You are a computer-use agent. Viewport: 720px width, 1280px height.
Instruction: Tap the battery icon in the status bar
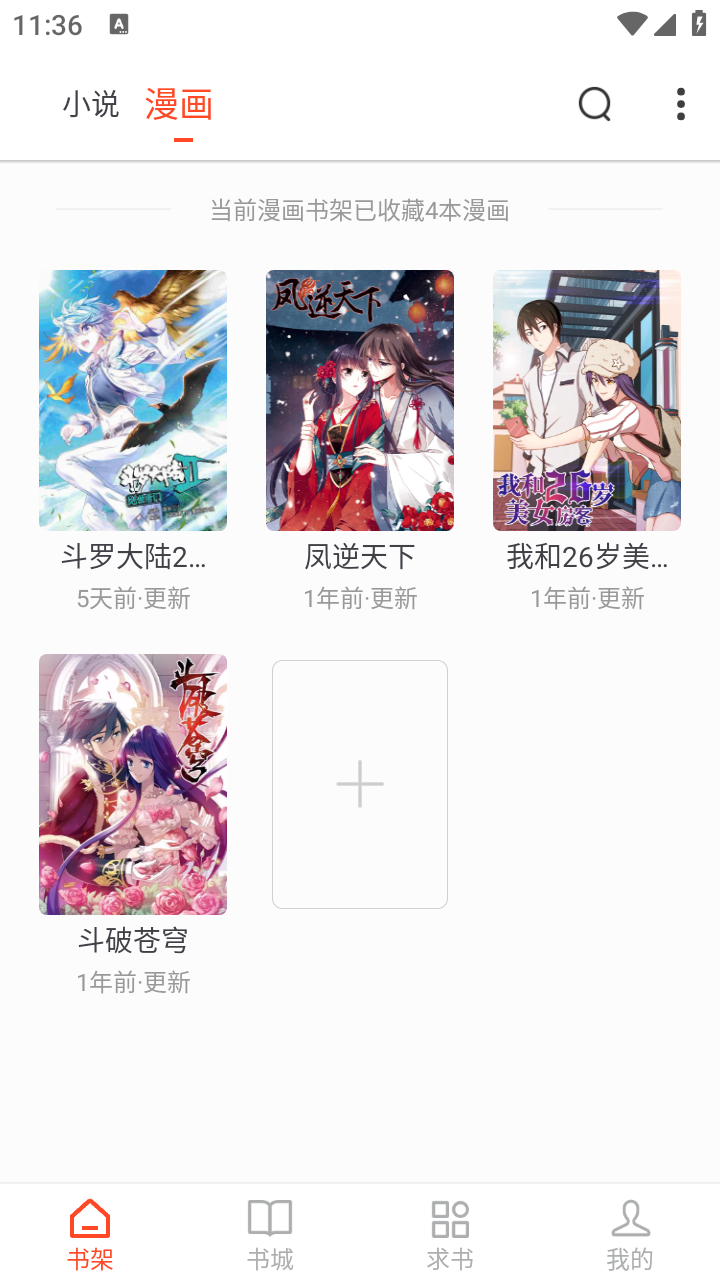pos(699,22)
